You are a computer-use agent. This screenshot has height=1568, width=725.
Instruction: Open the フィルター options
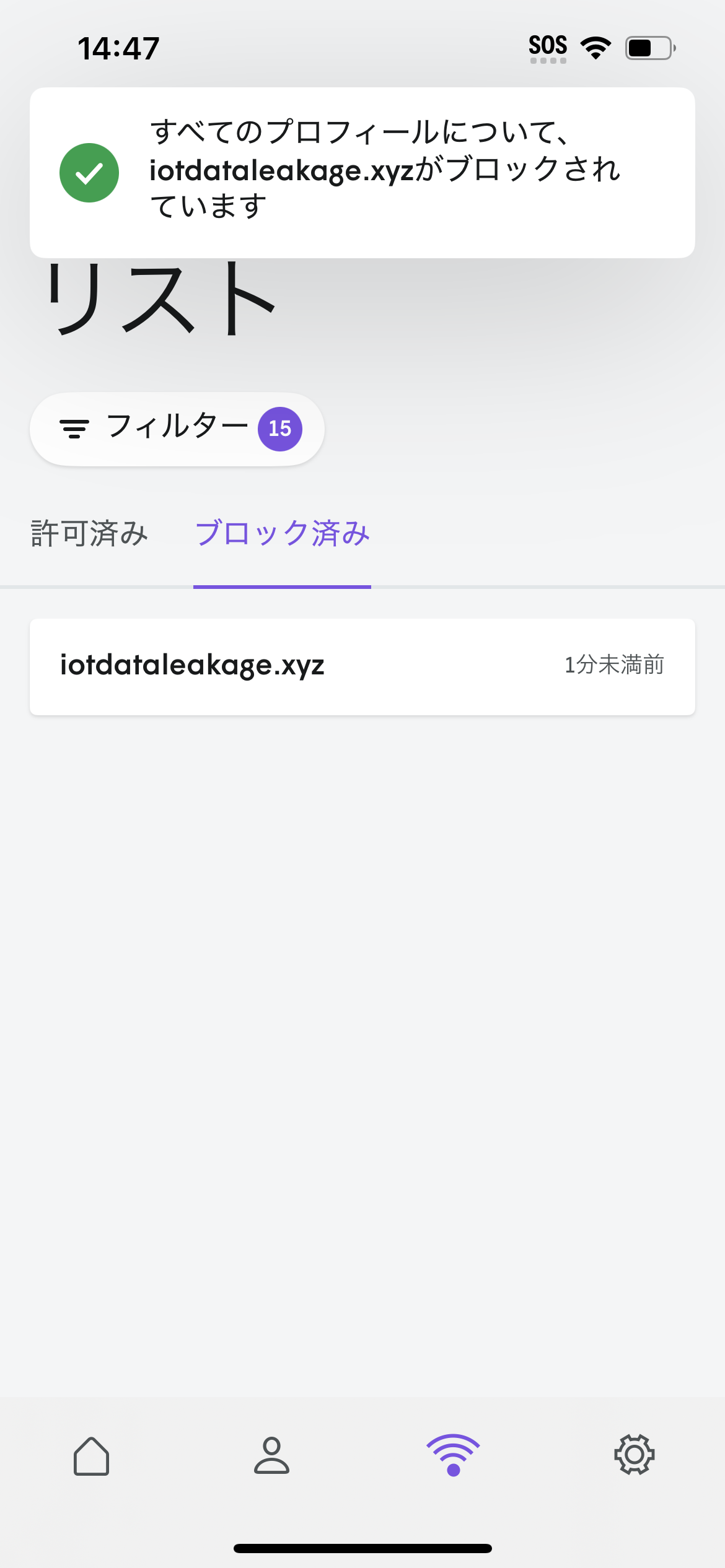[177, 428]
